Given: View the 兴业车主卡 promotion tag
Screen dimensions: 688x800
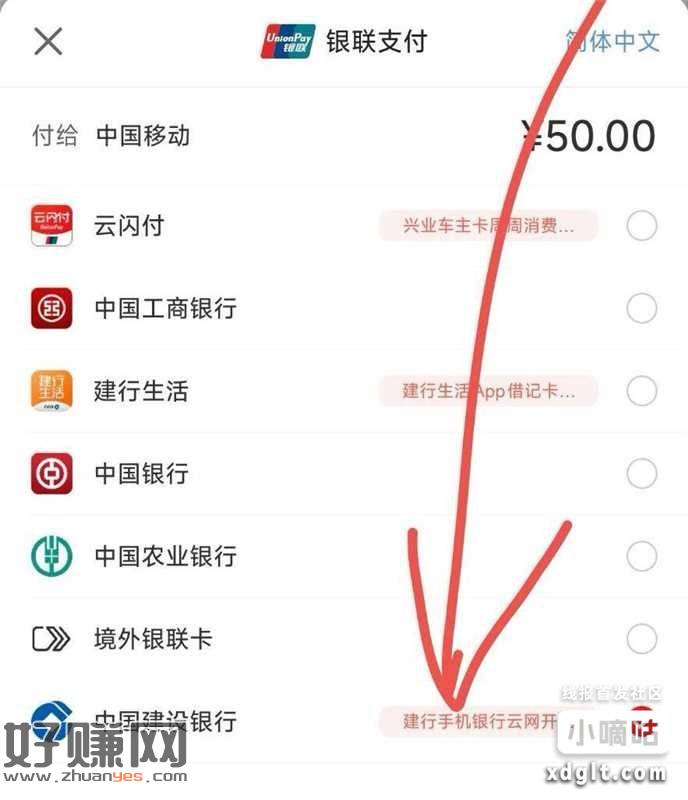Looking at the screenshot, I should point(488,226).
